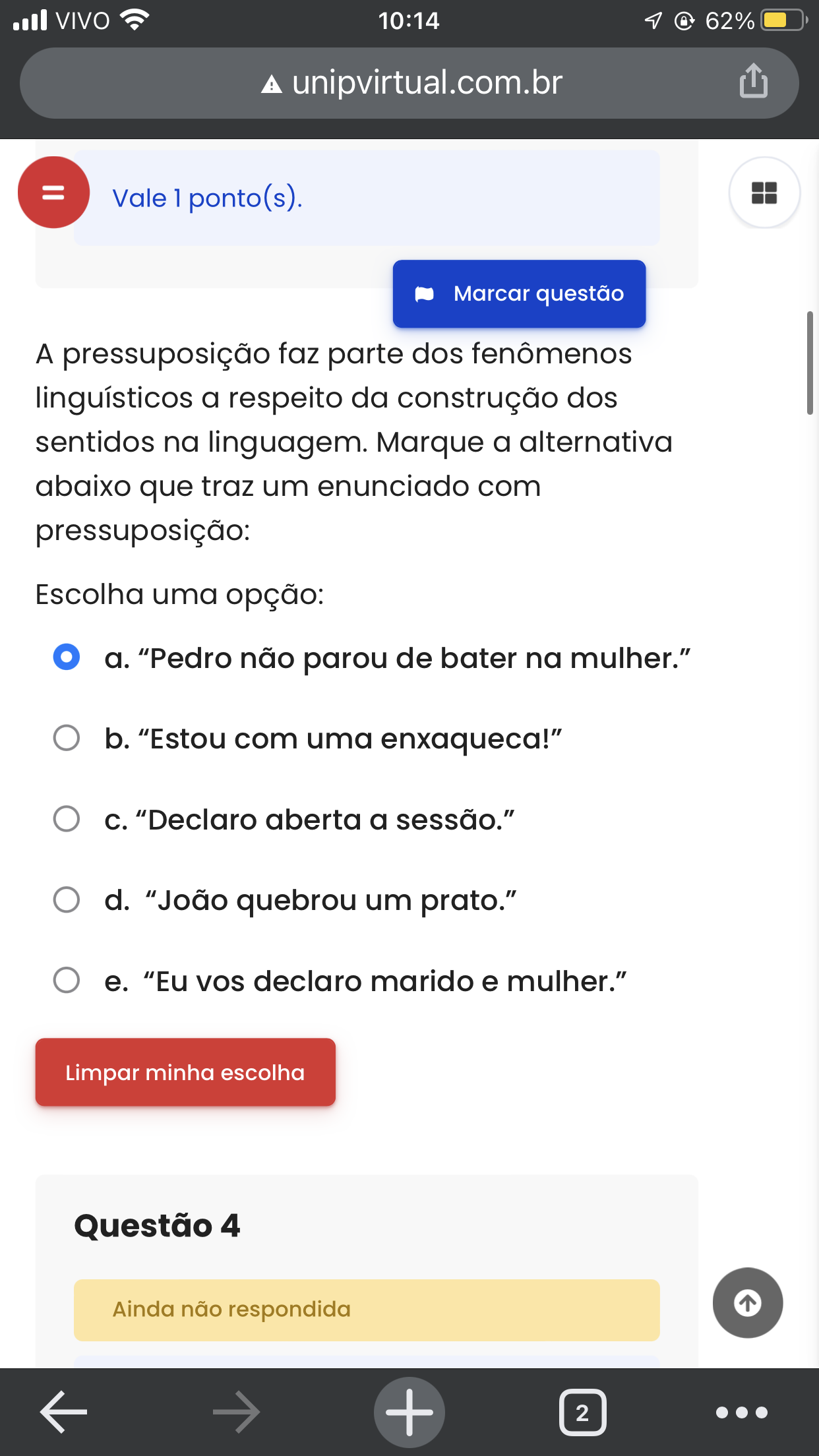Tap Limpar minha escolha button
The image size is (819, 1456).
click(185, 1072)
